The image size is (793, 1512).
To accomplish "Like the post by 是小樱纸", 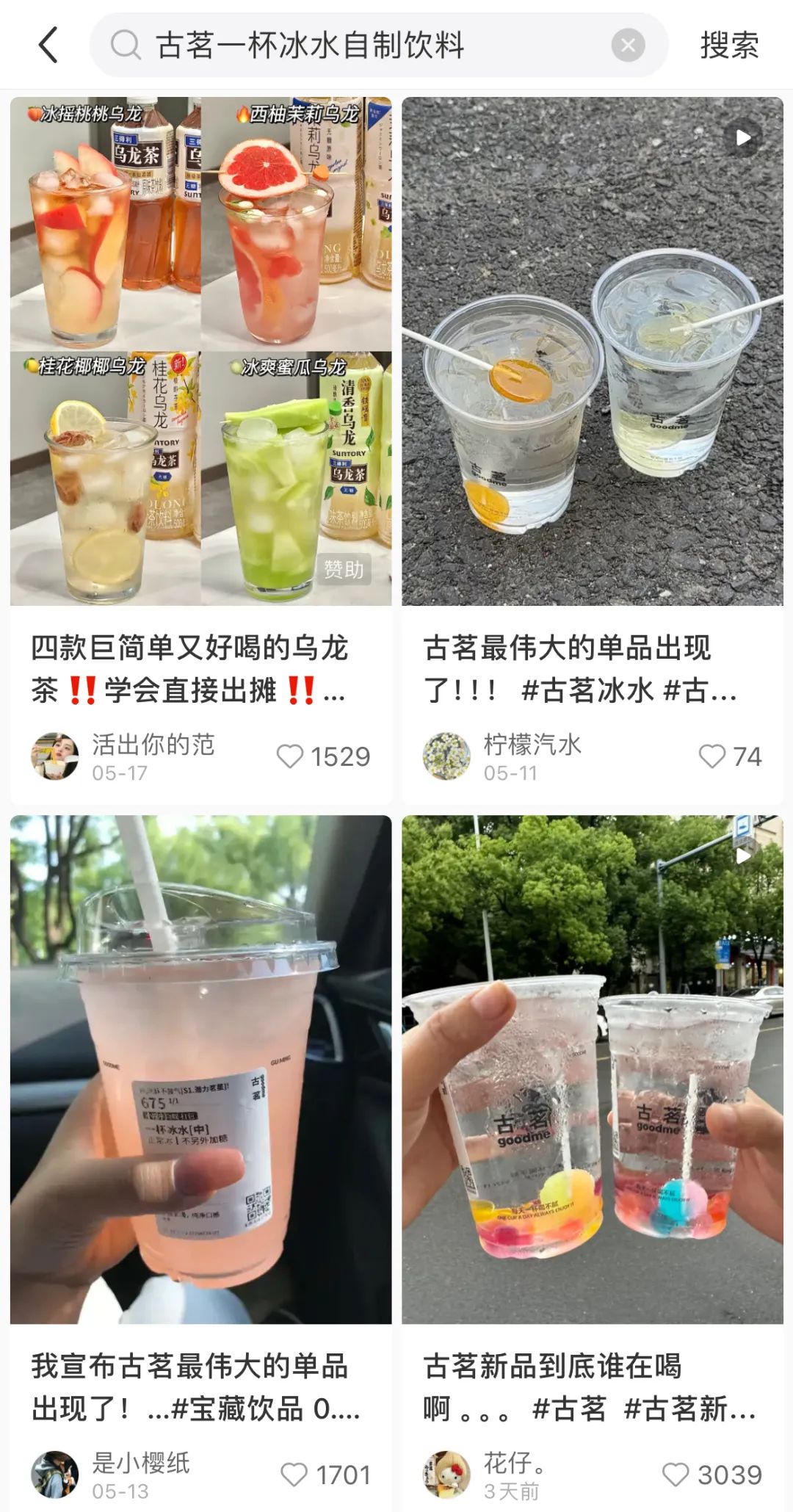I will (294, 1475).
